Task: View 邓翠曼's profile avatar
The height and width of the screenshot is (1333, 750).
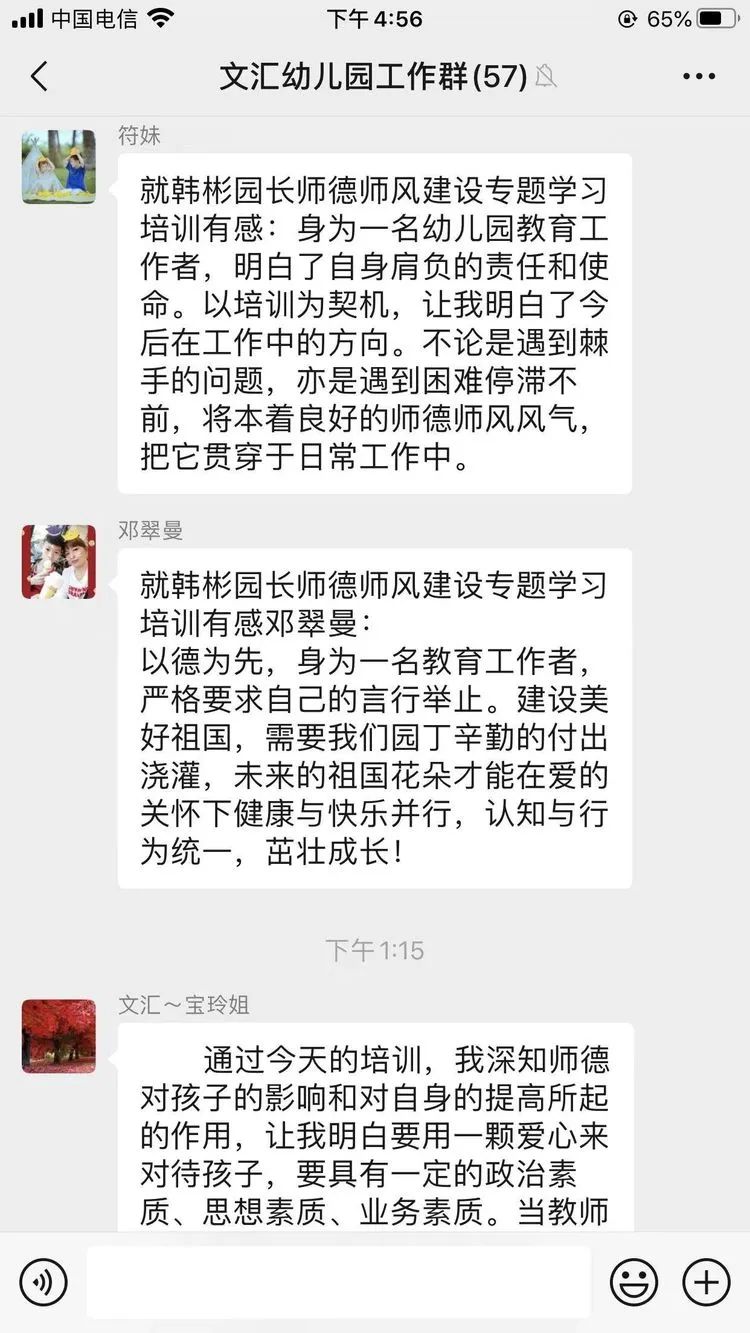Action: coord(59,562)
